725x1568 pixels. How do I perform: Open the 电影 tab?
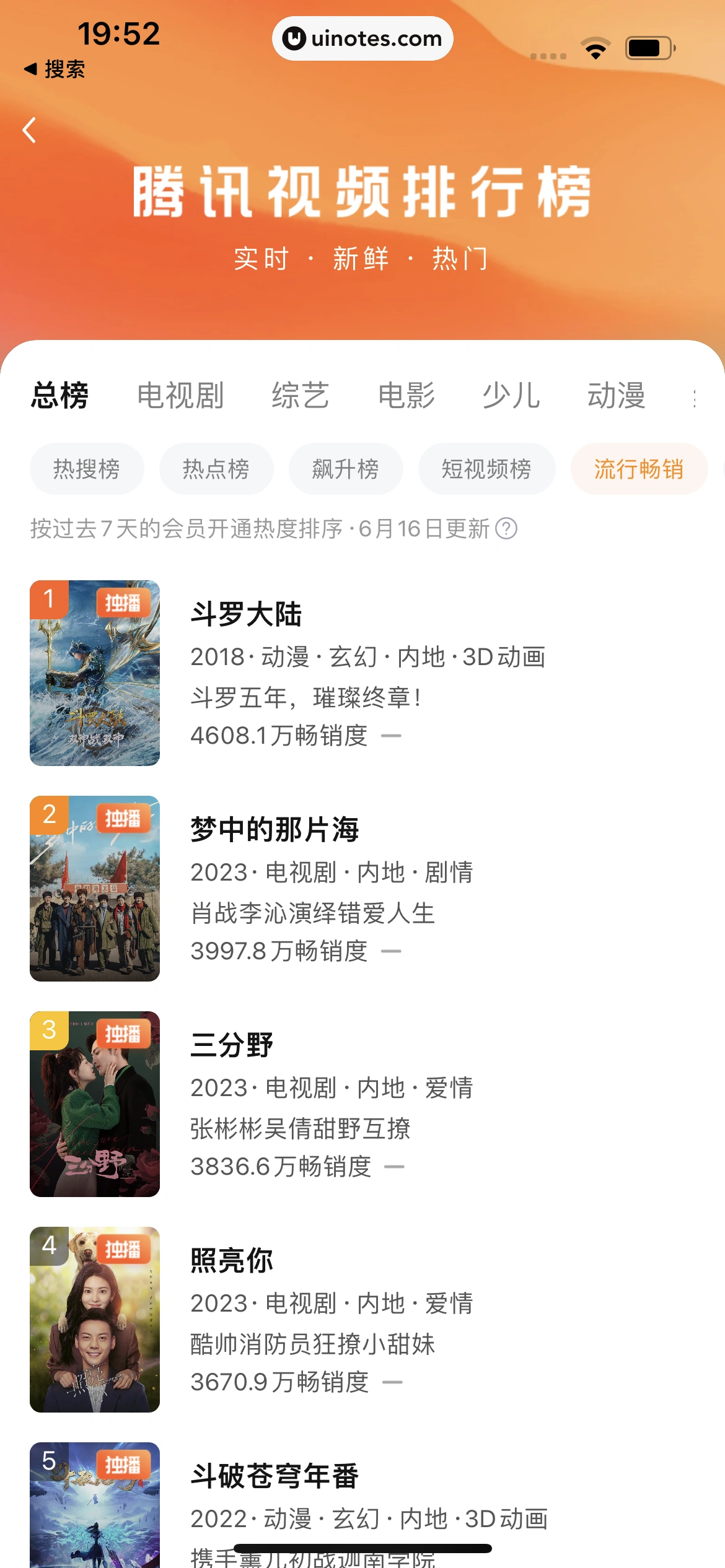[x=406, y=396]
